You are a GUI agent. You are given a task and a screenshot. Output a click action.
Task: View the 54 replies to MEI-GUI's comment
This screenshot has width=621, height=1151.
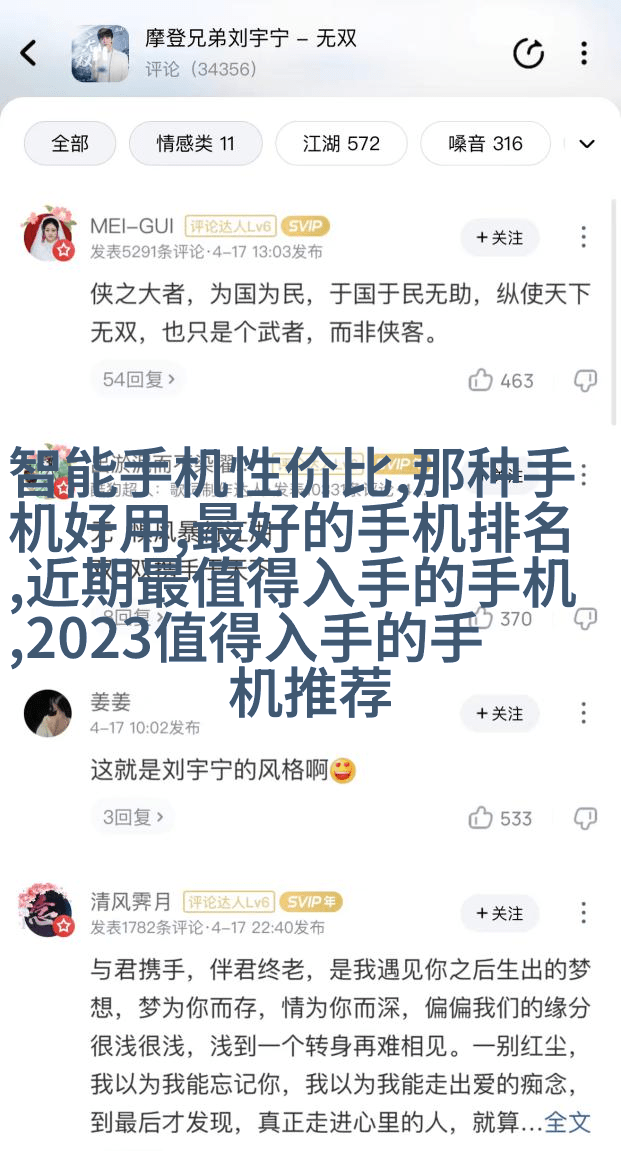tap(139, 380)
